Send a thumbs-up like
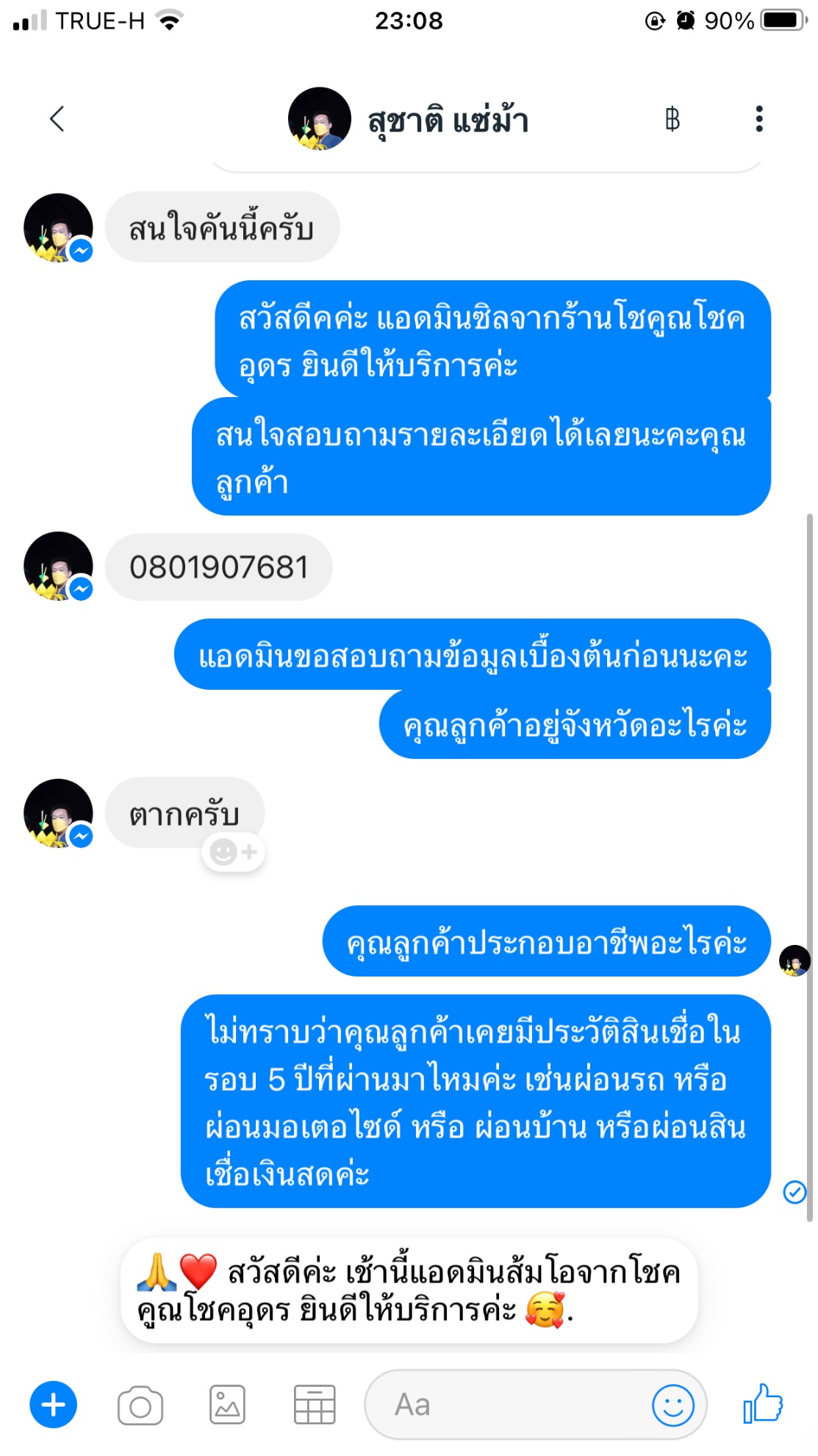 (763, 1403)
